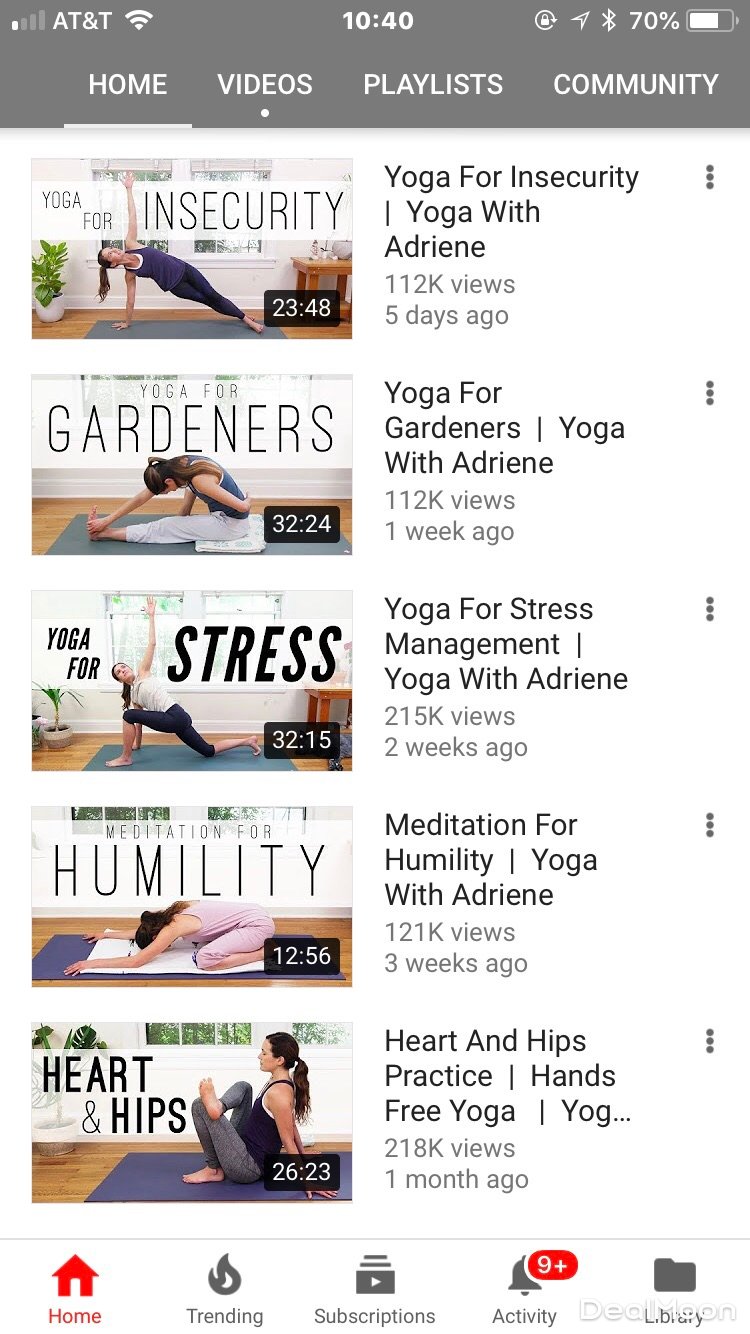Image resolution: width=750 pixels, height=1334 pixels.
Task: Show menu for Yoga For Stress Management
Action: click(x=709, y=610)
